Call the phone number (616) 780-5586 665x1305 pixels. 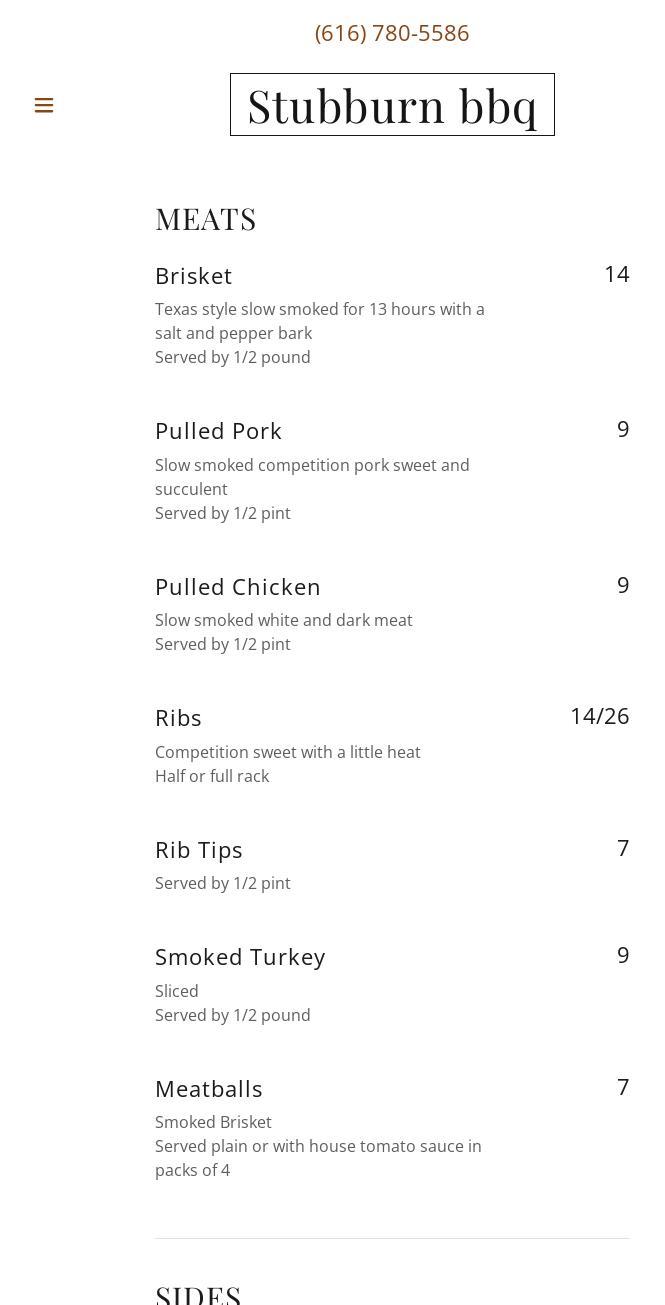[x=392, y=33]
